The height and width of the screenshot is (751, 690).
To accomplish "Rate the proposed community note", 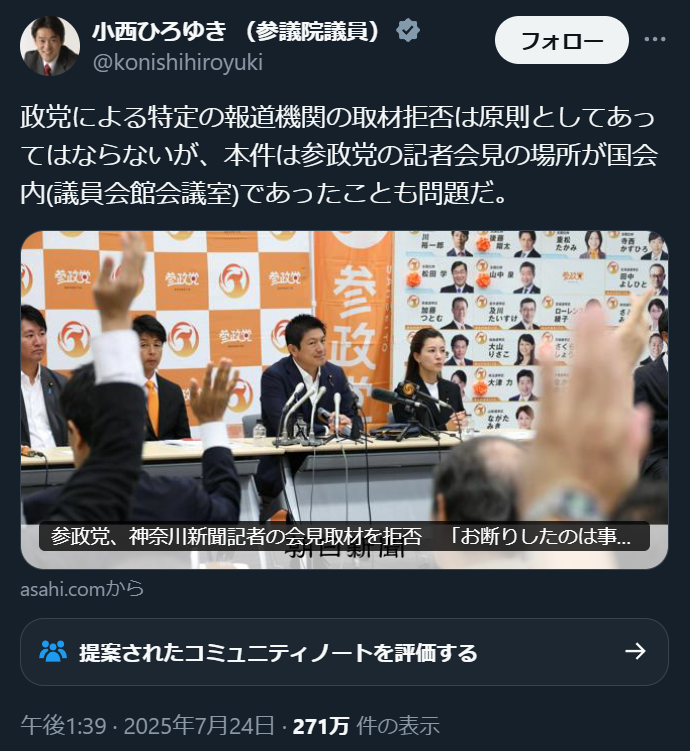I will pyautogui.click(x=344, y=652).
